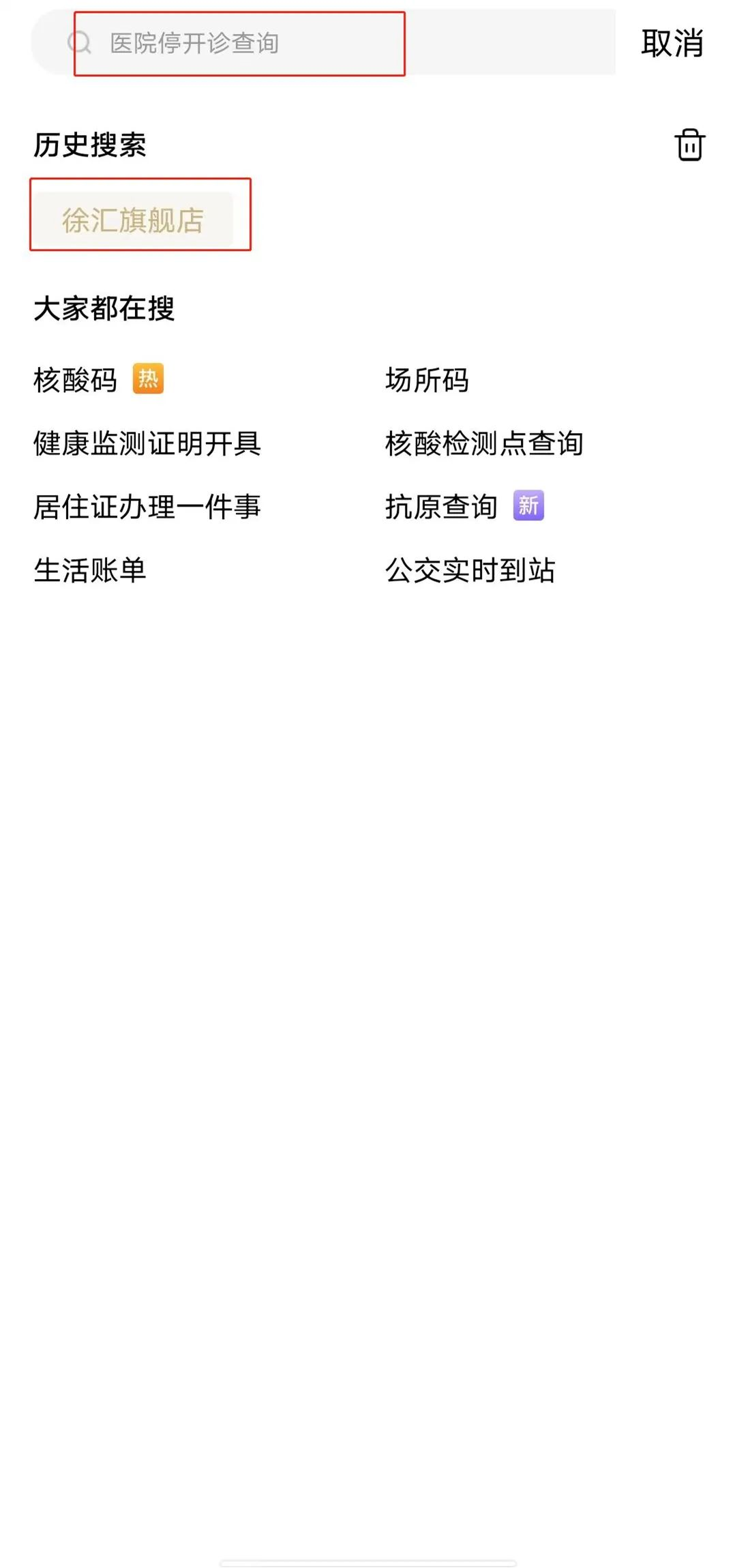
Task: Open 居住证办理一件事 suggestion
Action: (147, 507)
